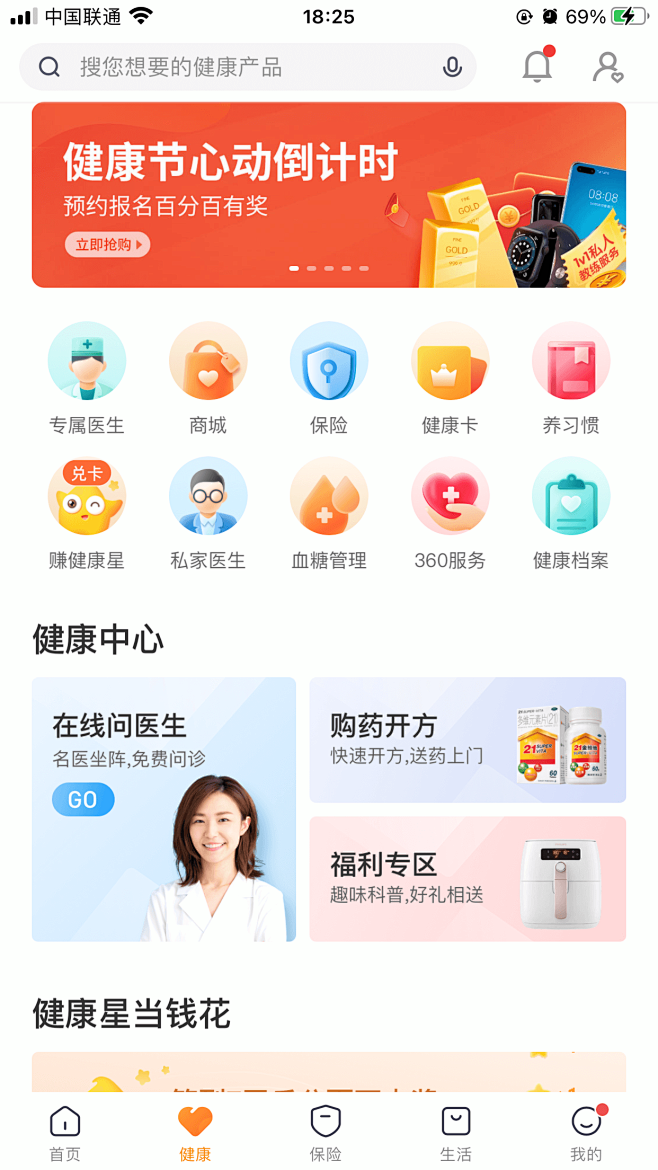Open 专属医生 service
Screen dimensions: 658x1170
(87, 378)
